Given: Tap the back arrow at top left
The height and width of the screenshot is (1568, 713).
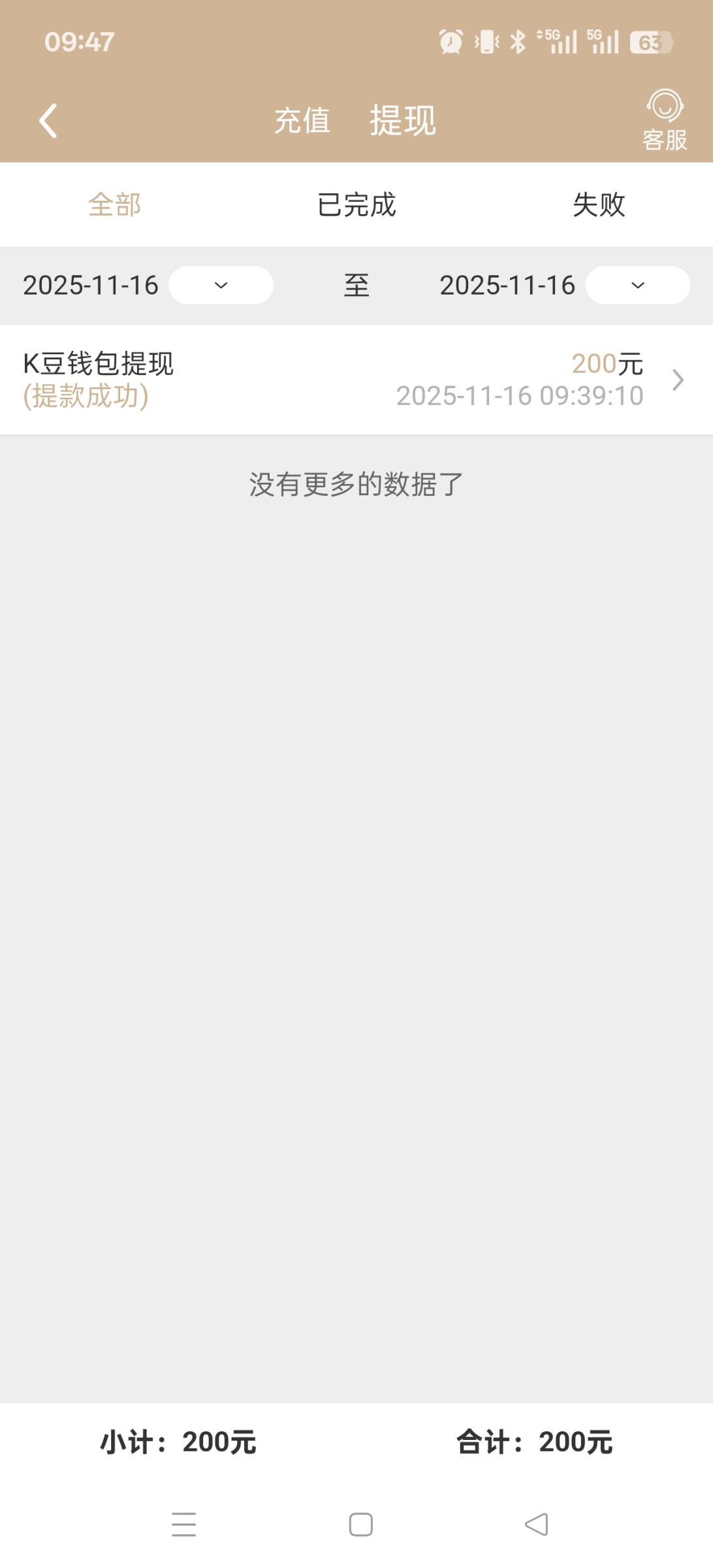Looking at the screenshot, I should click(48, 120).
